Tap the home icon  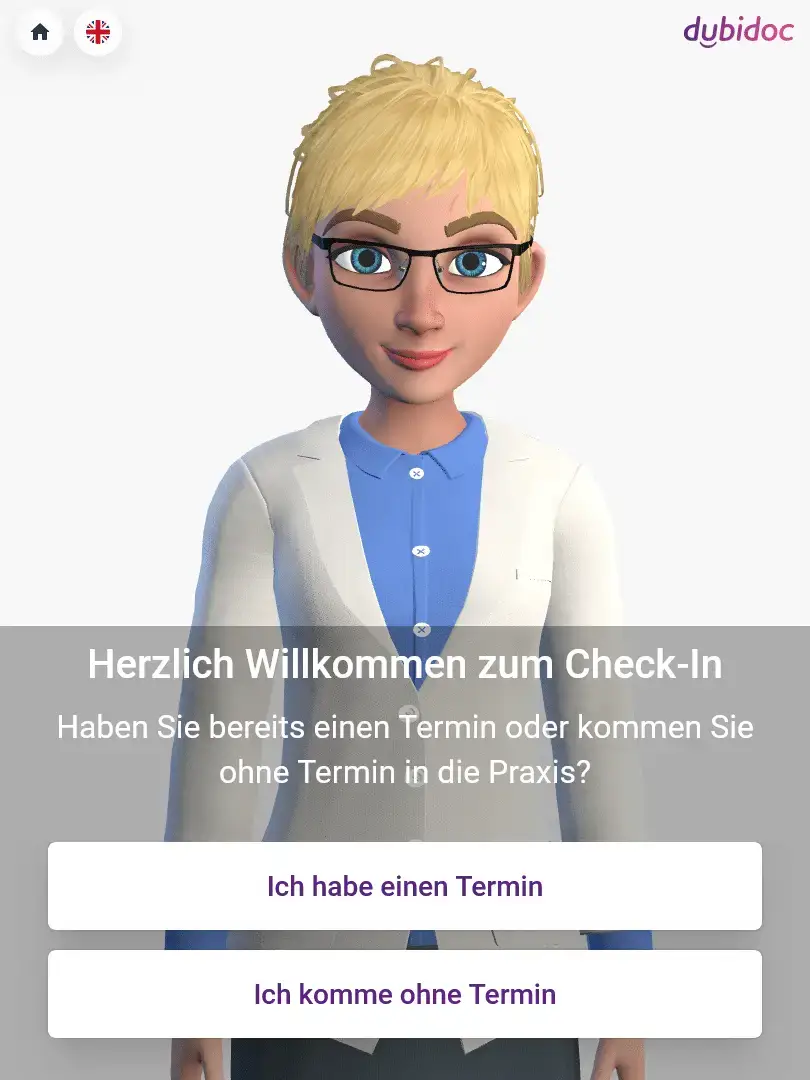point(40,32)
